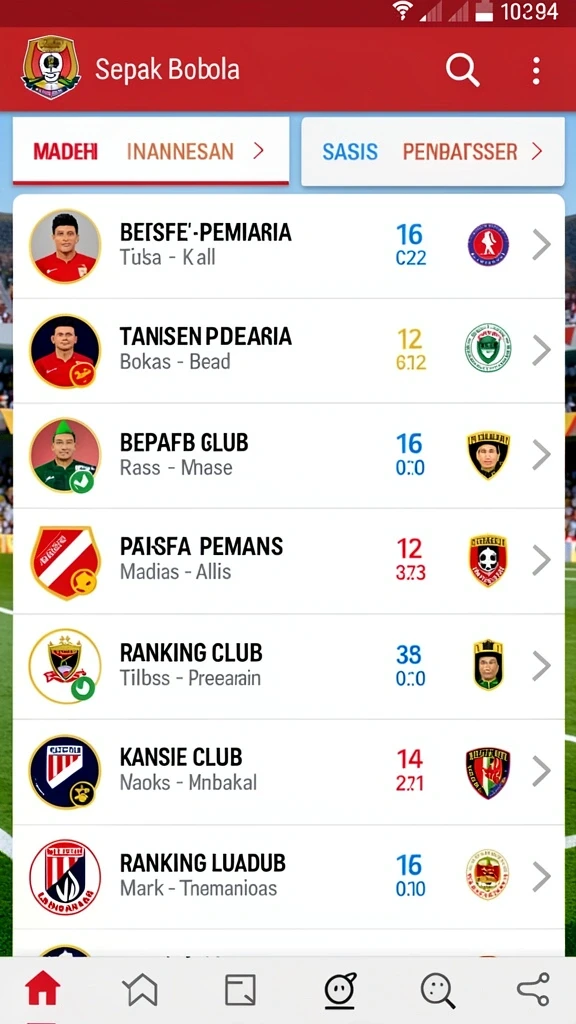Select the SASIS PENBATSSER tab

pos(432,152)
